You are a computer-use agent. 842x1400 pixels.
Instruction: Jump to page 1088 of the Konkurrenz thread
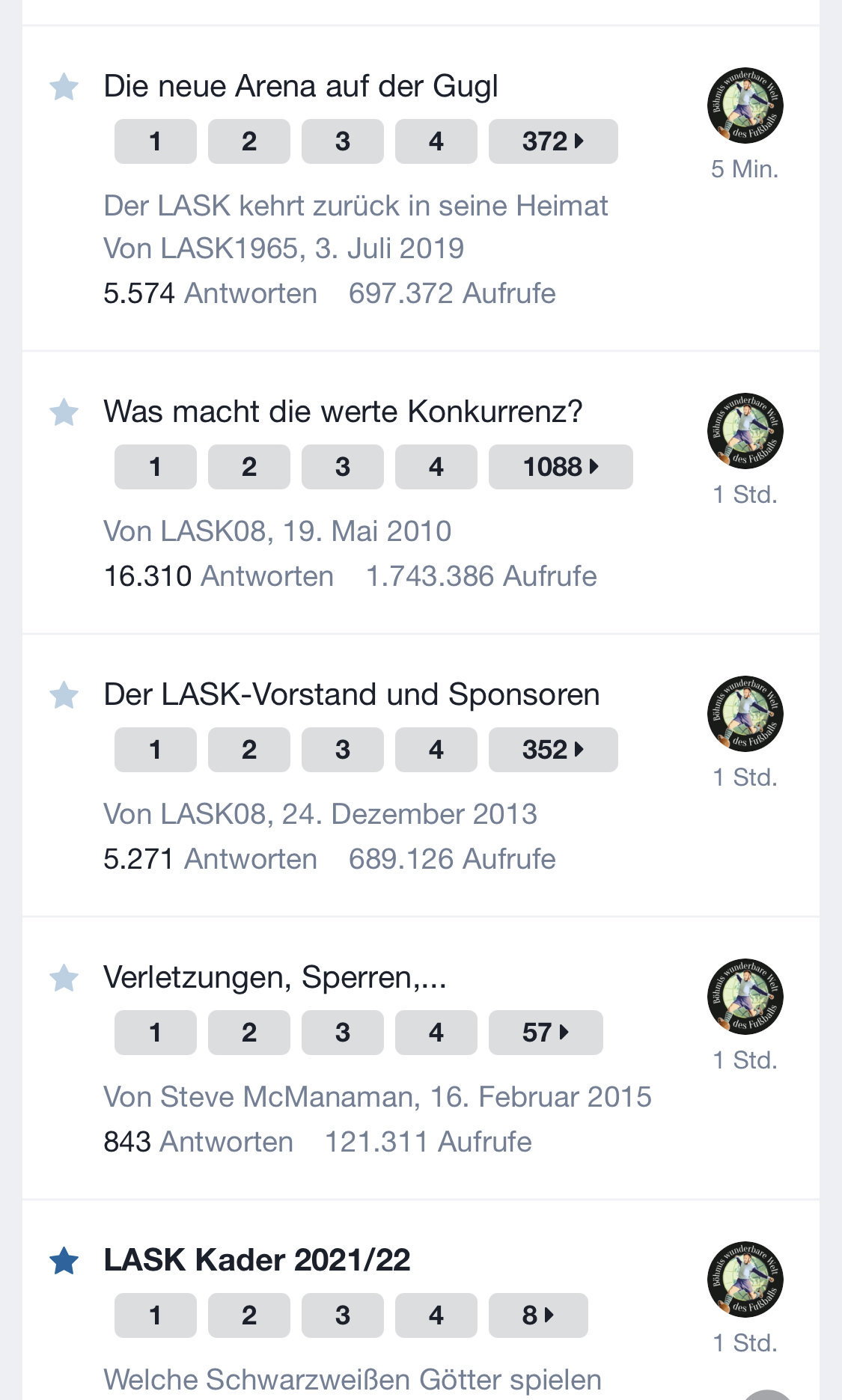click(x=561, y=467)
